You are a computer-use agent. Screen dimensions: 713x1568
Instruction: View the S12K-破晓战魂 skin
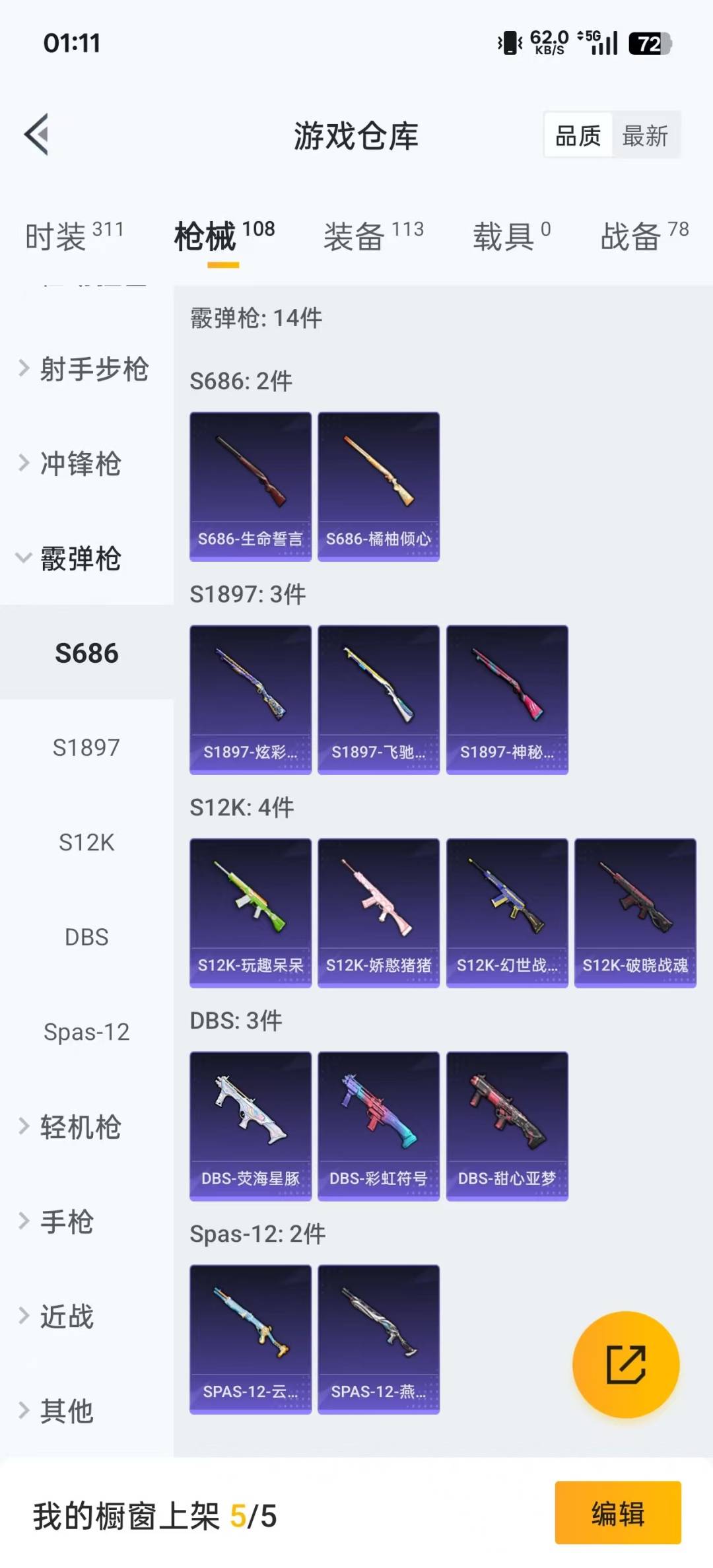[635, 913]
